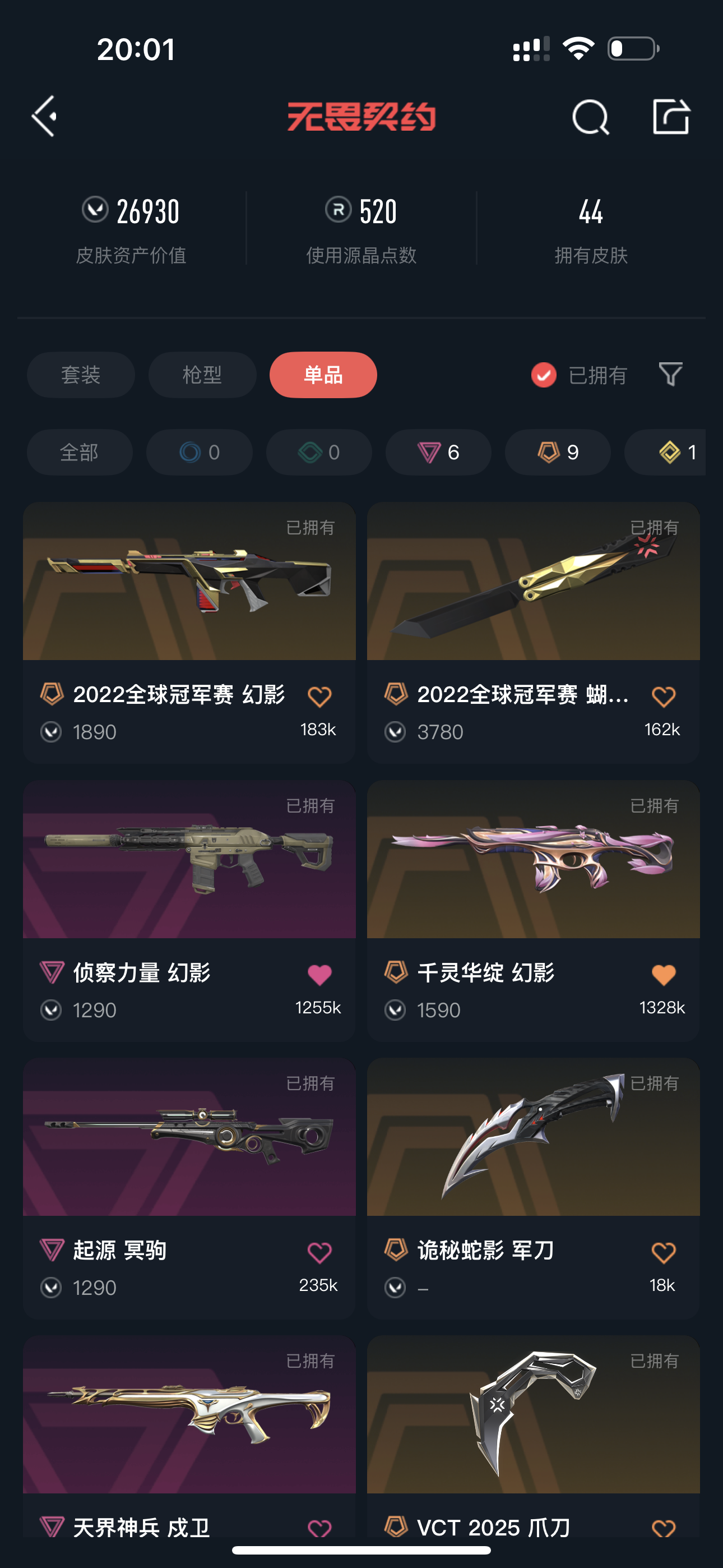Like the 诡秘蛇影 军刀 skin
This screenshot has width=723, height=1568.
click(x=664, y=1253)
